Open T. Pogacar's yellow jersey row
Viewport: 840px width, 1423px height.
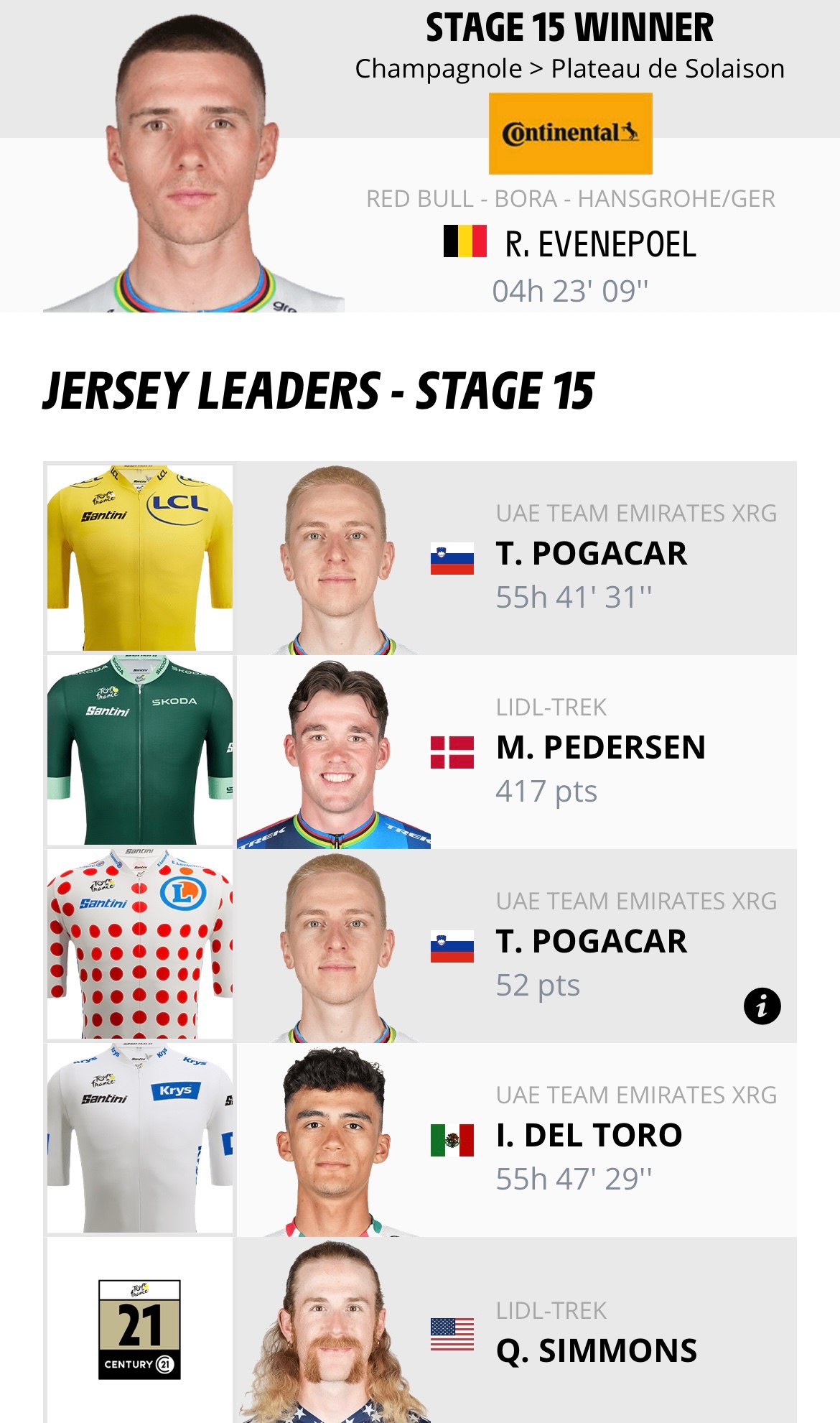click(420, 558)
